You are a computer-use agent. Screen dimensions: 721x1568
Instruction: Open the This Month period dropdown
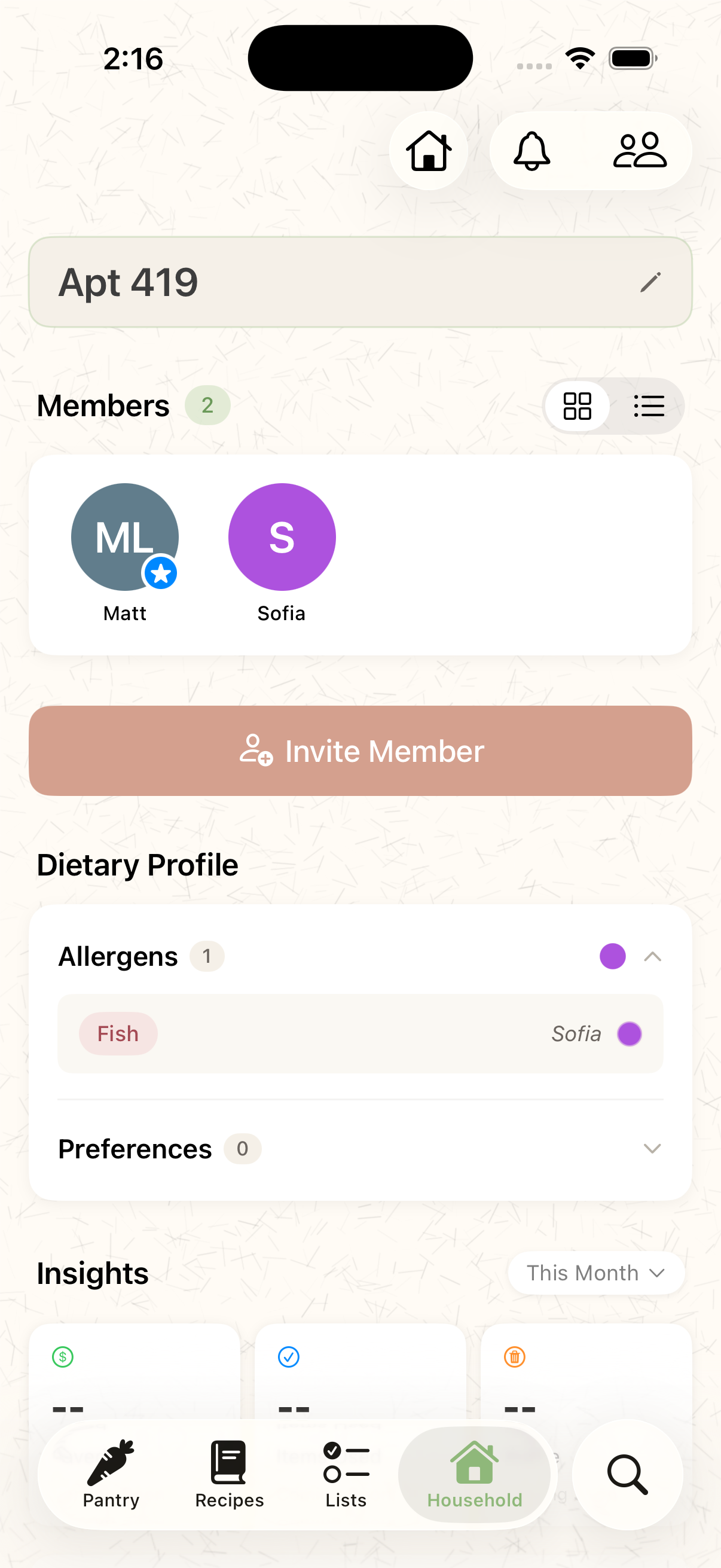click(595, 1273)
